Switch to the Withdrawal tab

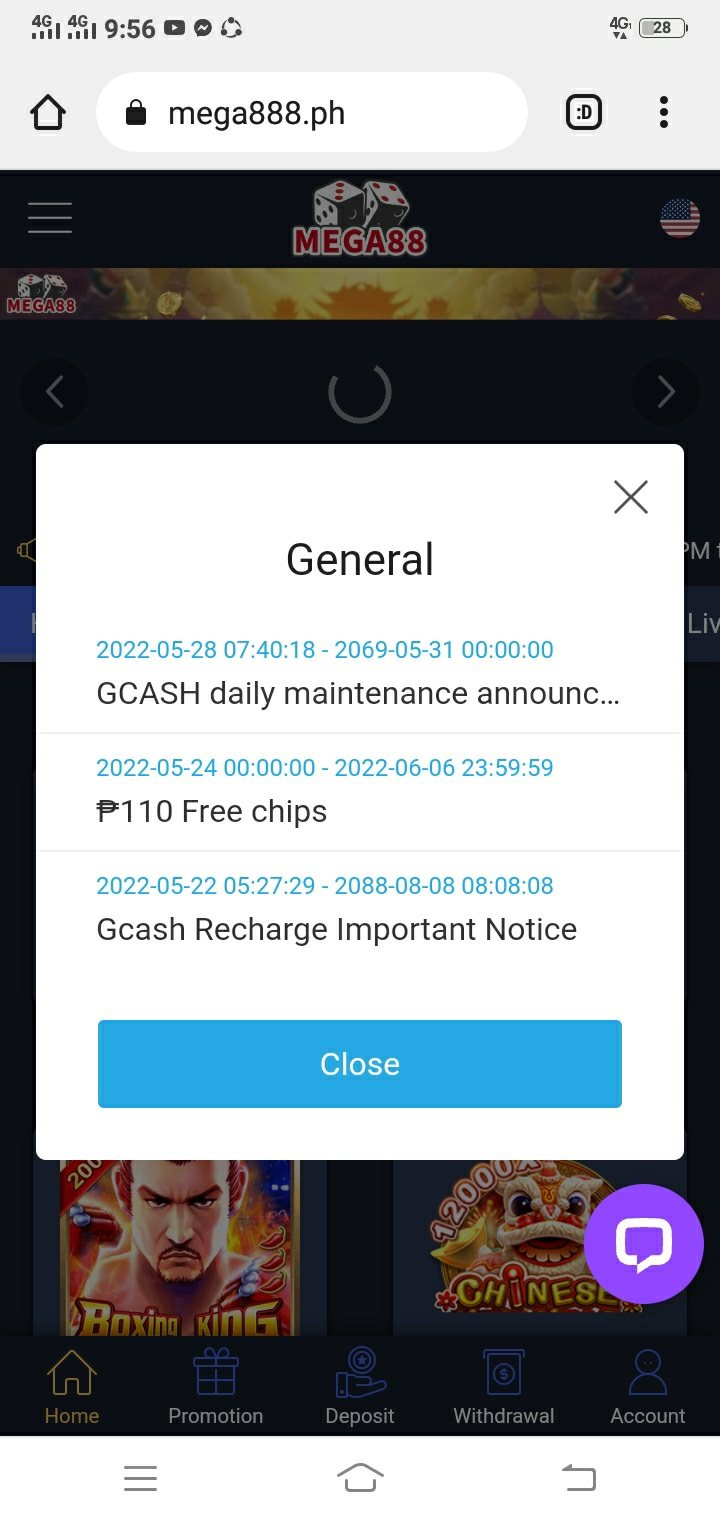504,1386
